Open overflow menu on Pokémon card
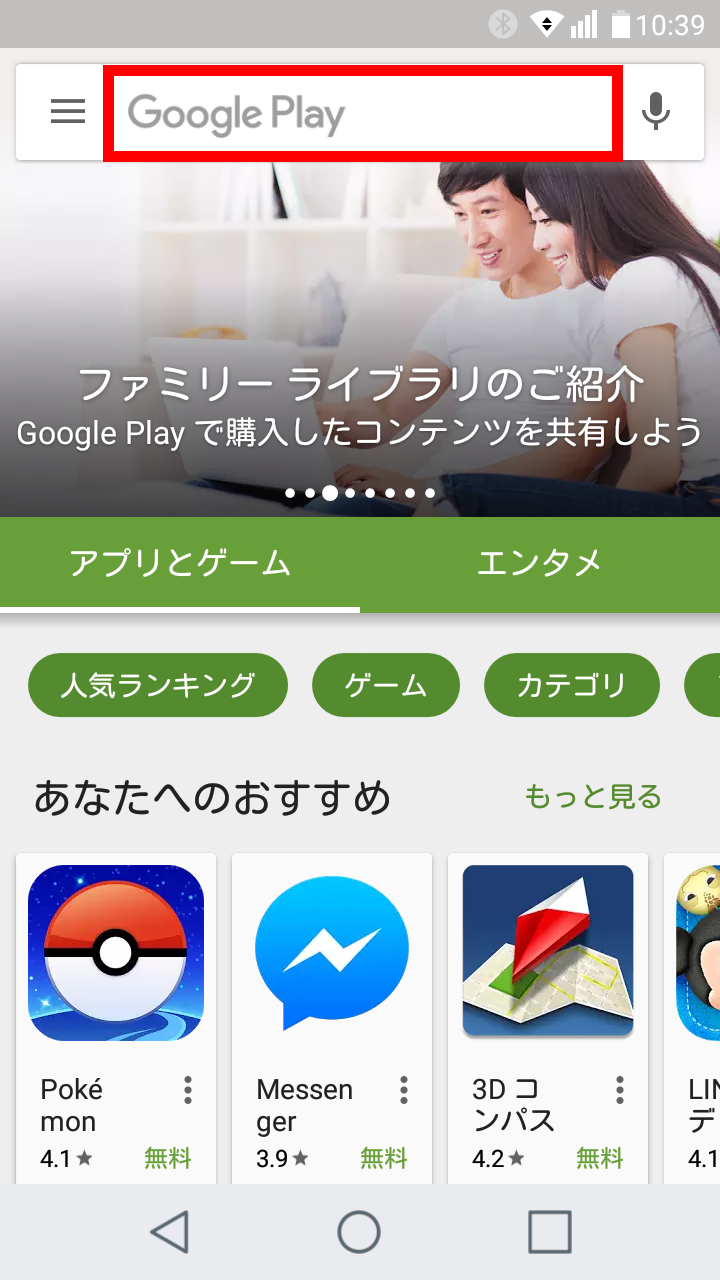Screen dimensions: 720x1280 click(188, 1090)
